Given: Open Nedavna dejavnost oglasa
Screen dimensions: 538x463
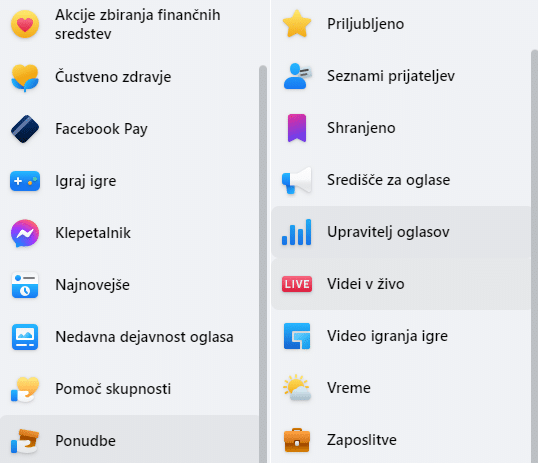Looking at the screenshot, I should (x=130, y=337).
